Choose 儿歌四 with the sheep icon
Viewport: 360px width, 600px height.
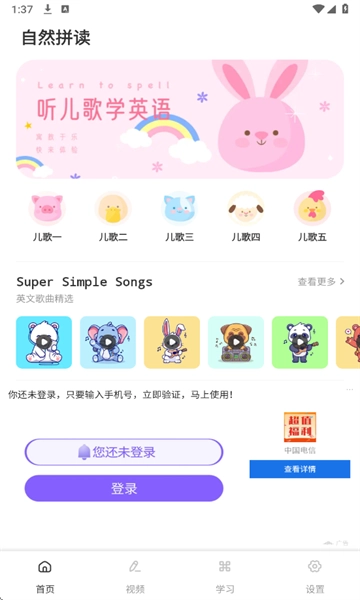coord(246,217)
